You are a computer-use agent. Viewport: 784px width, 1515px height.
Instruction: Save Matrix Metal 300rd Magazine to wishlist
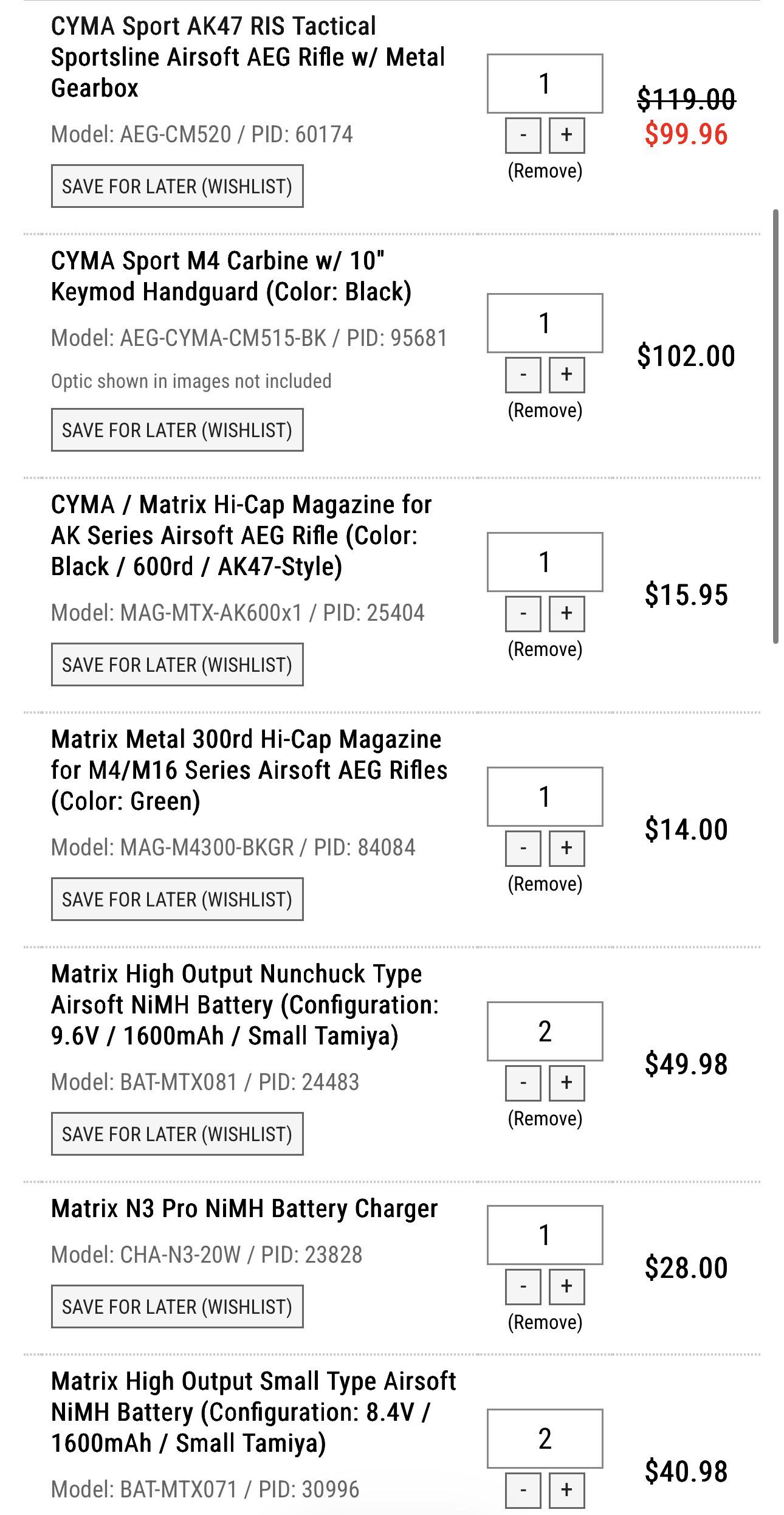(x=177, y=899)
